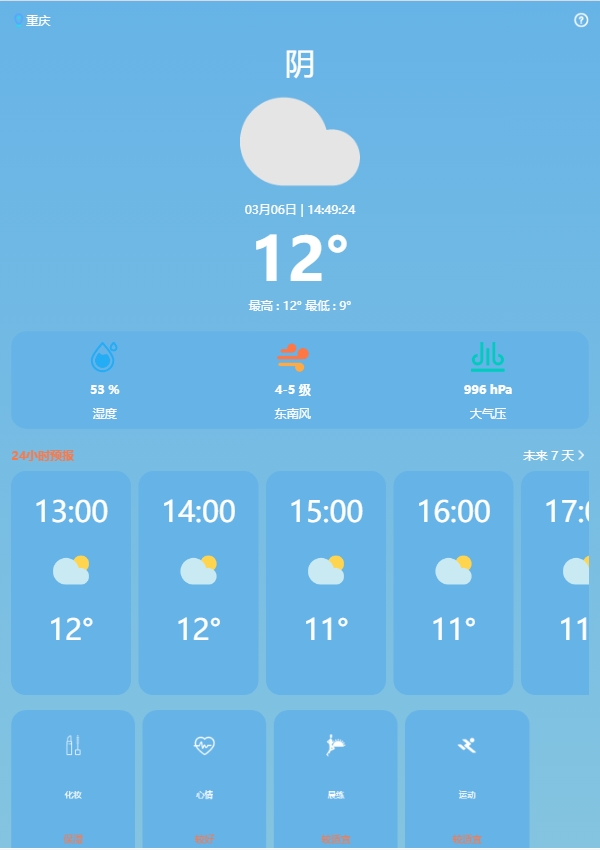Select the 16:00 hourly forecast card
600x850 pixels.
[453, 582]
